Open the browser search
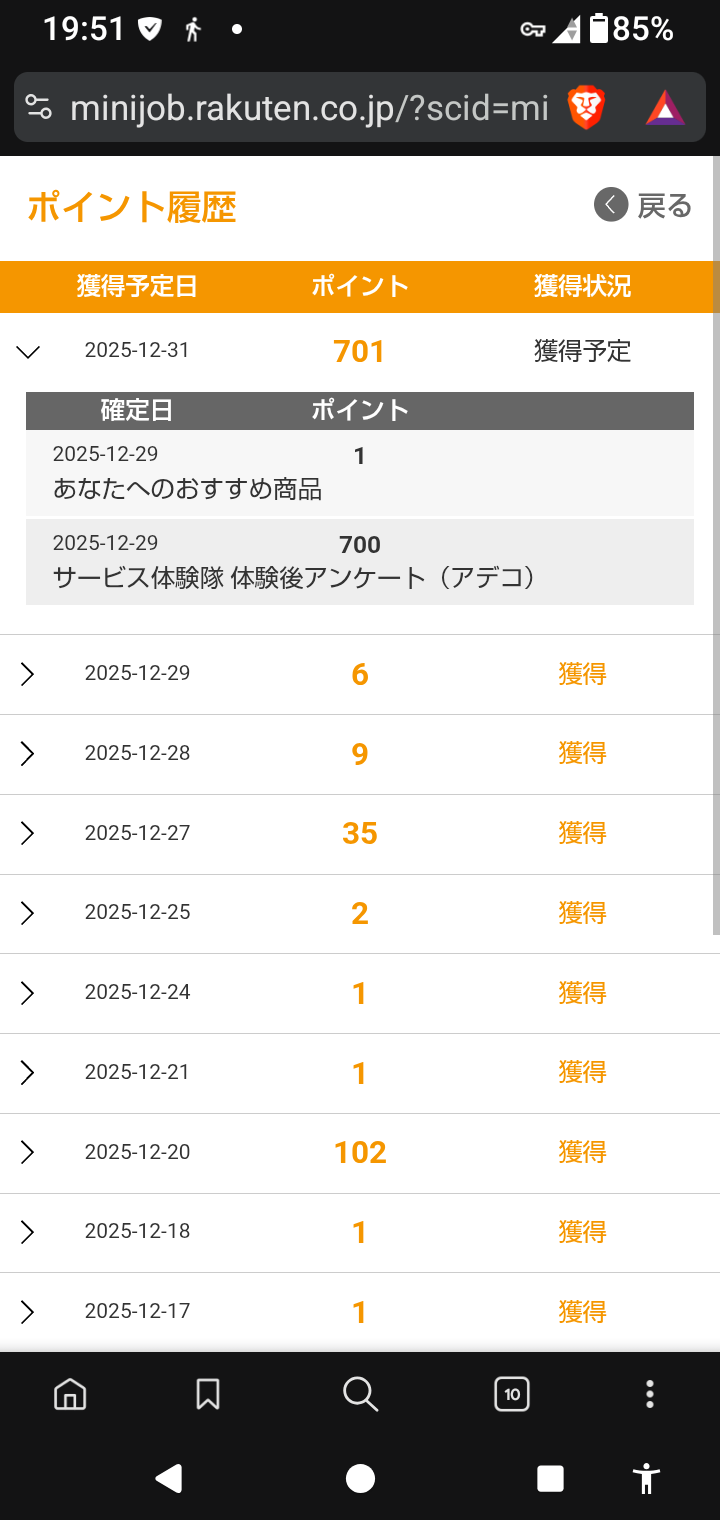 360,1393
